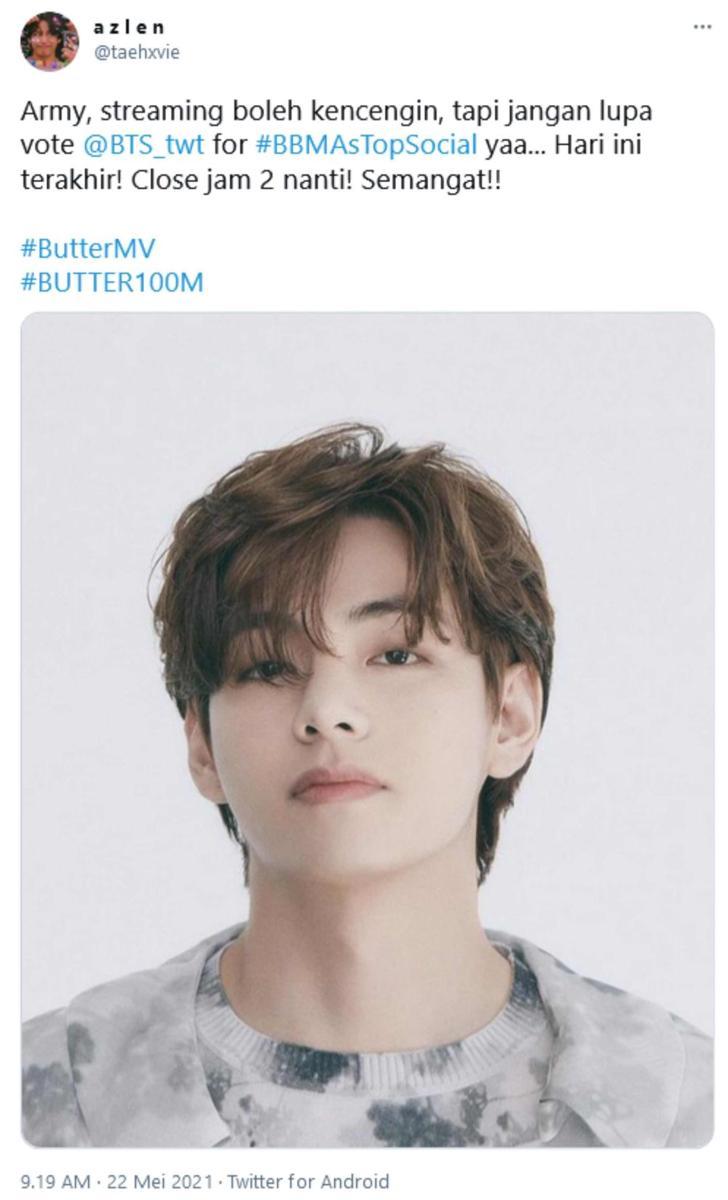Open the tweet's overflow menu

[x=702, y=26]
